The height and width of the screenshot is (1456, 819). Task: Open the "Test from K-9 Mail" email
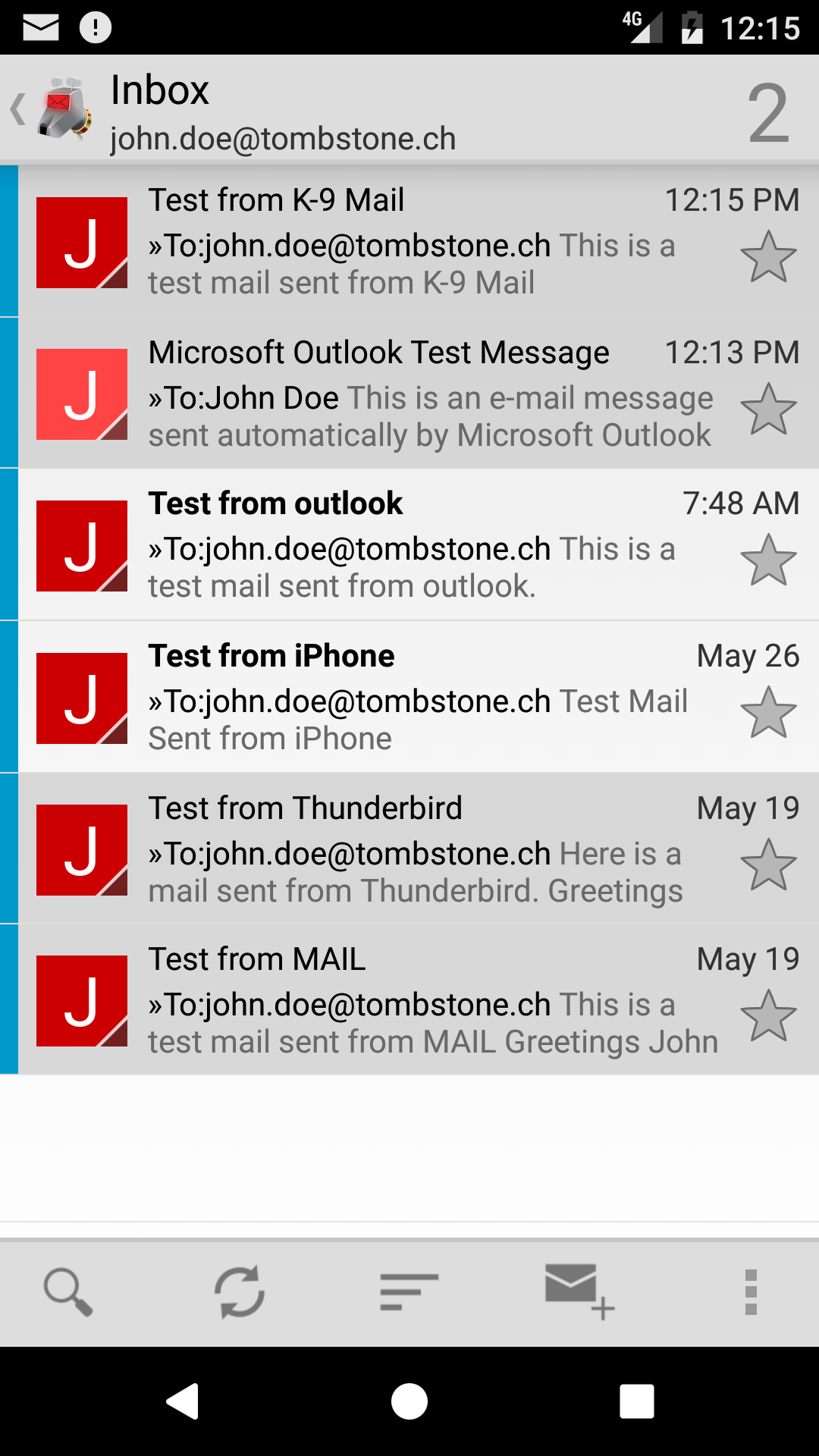425,241
